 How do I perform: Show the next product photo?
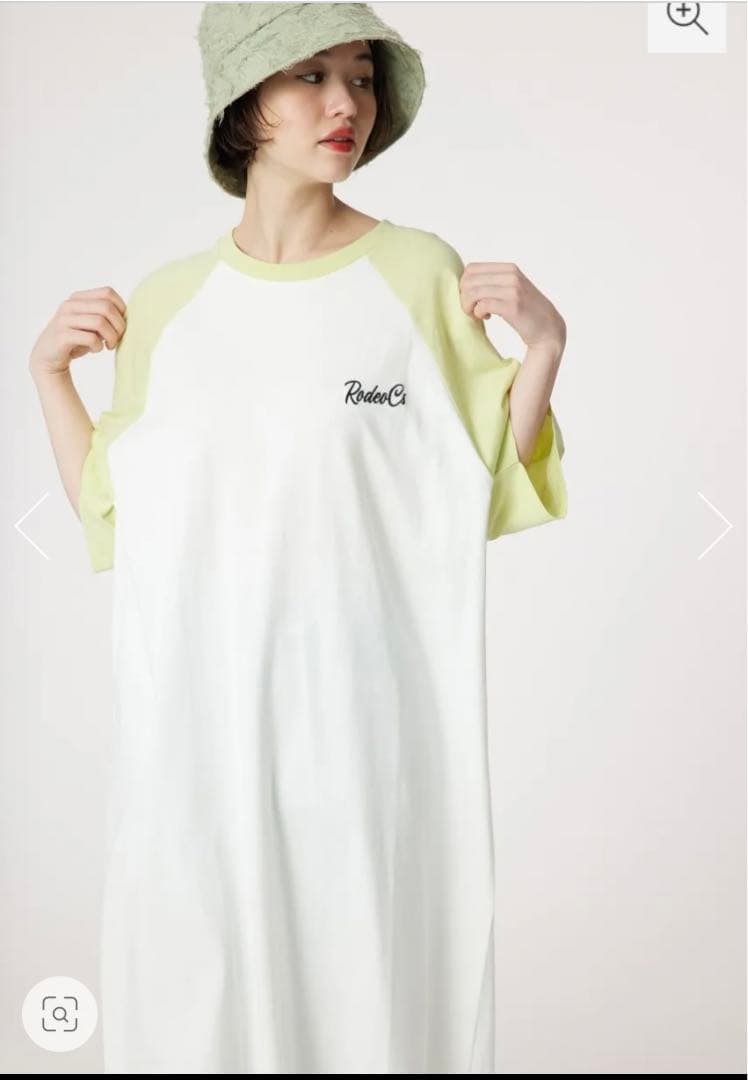click(715, 526)
